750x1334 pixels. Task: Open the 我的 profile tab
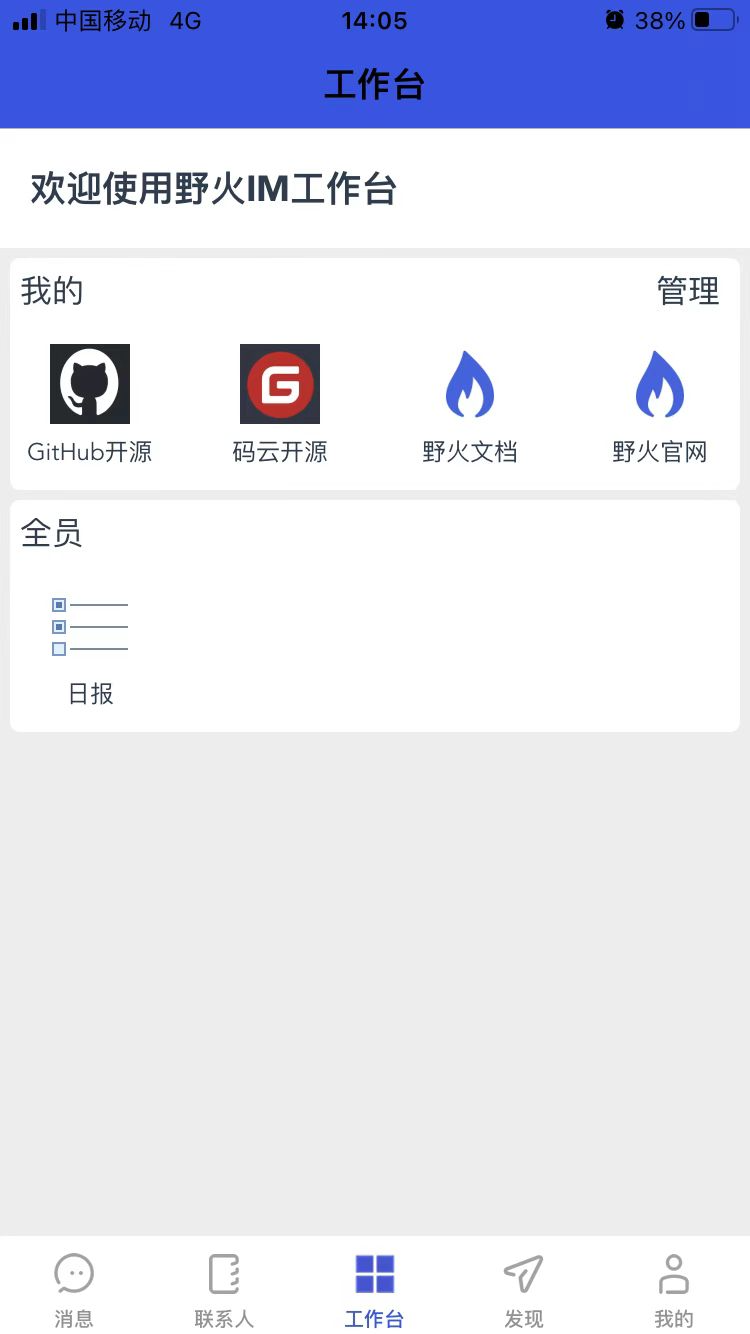click(x=674, y=1288)
